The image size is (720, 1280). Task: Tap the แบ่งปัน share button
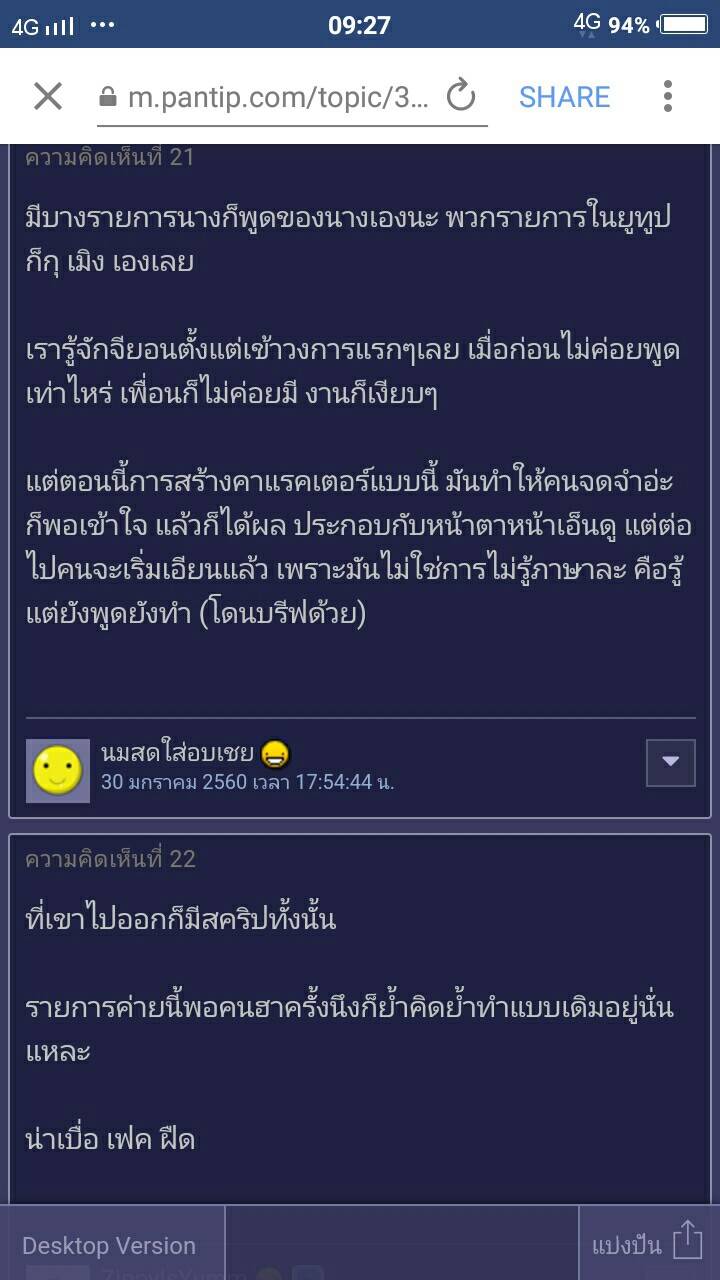pyautogui.click(x=646, y=1245)
